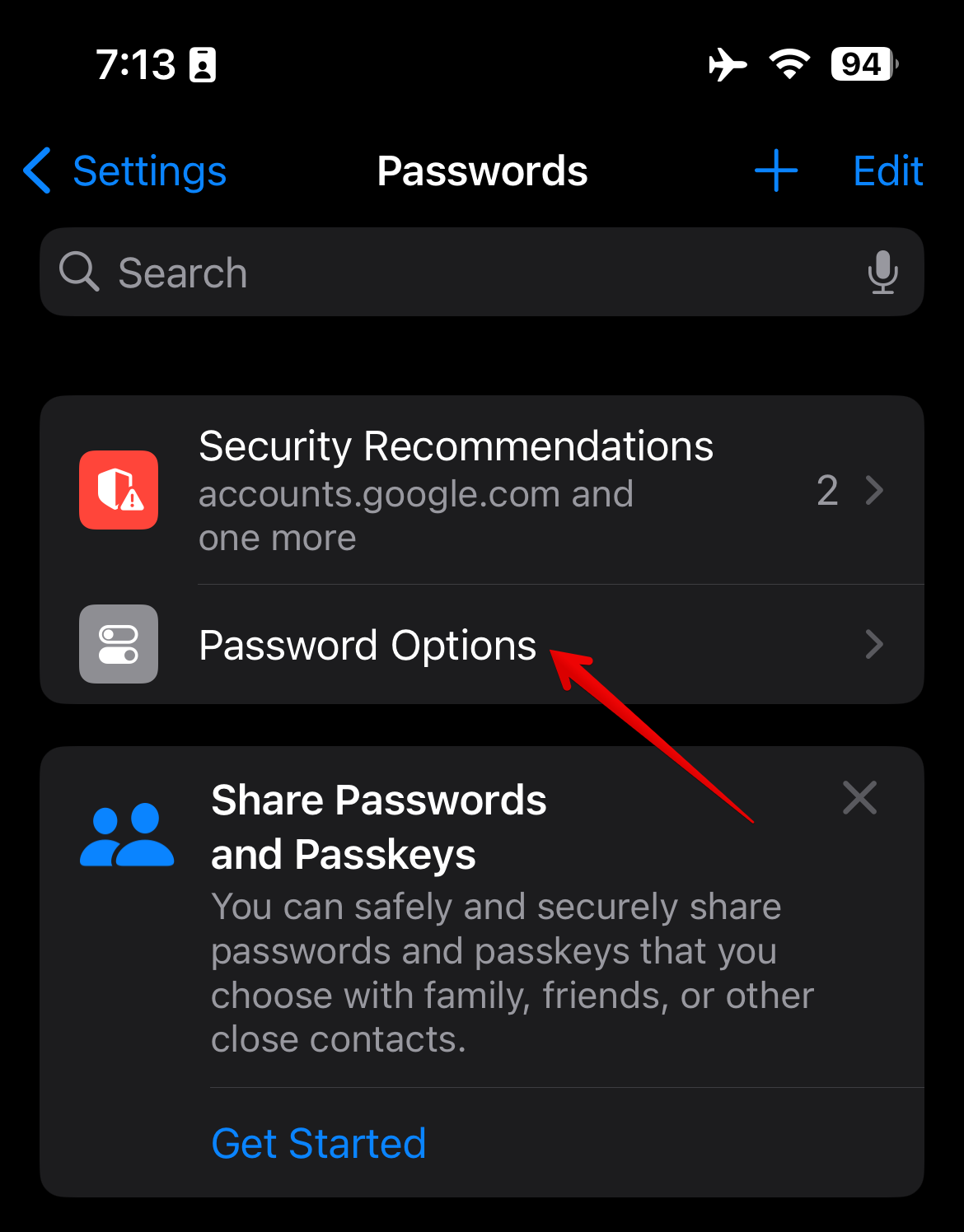Add a new password with plus icon
The image size is (964, 1232).
click(x=775, y=171)
